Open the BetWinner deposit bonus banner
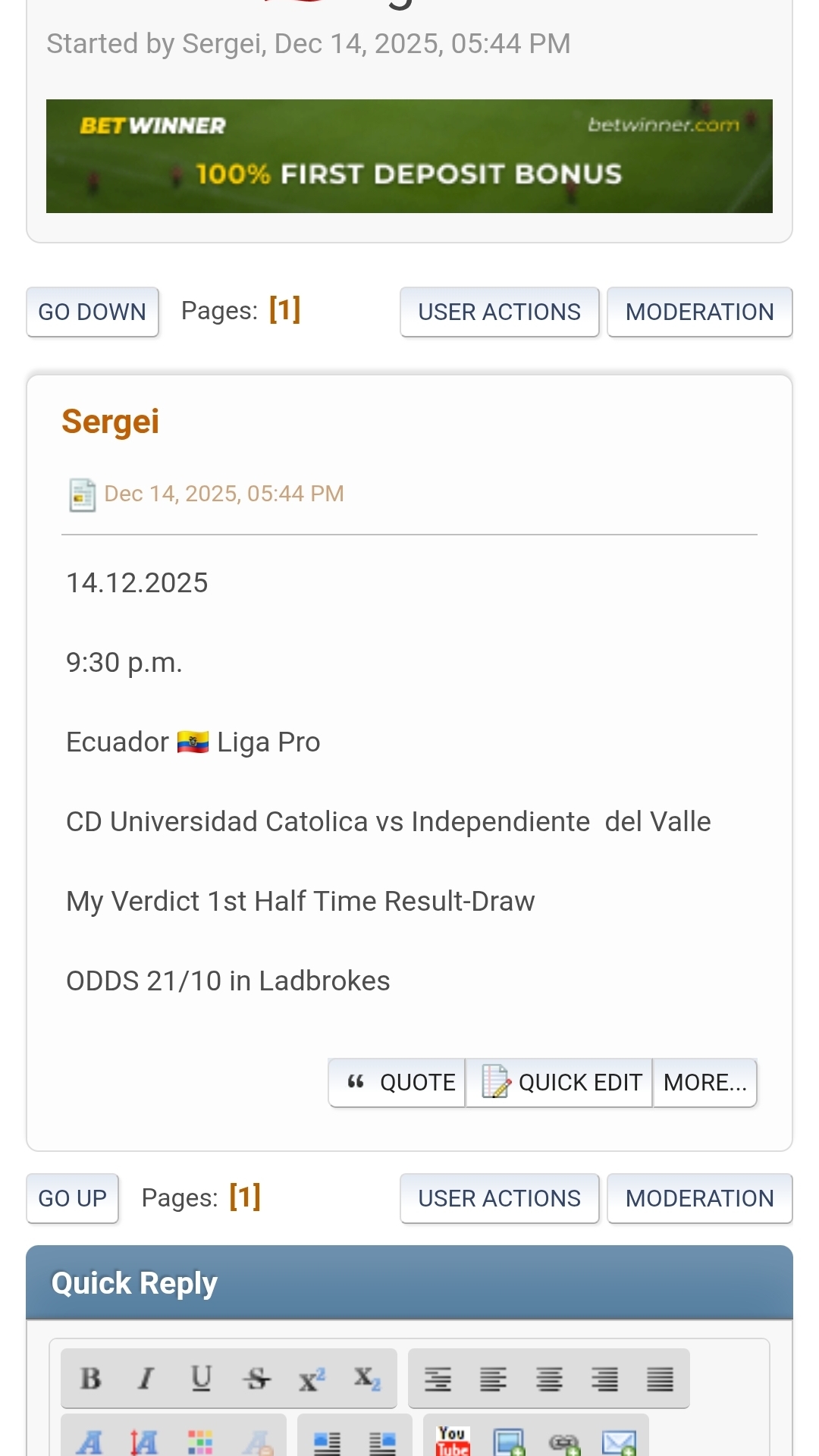The width and height of the screenshot is (819, 1456). (409, 156)
